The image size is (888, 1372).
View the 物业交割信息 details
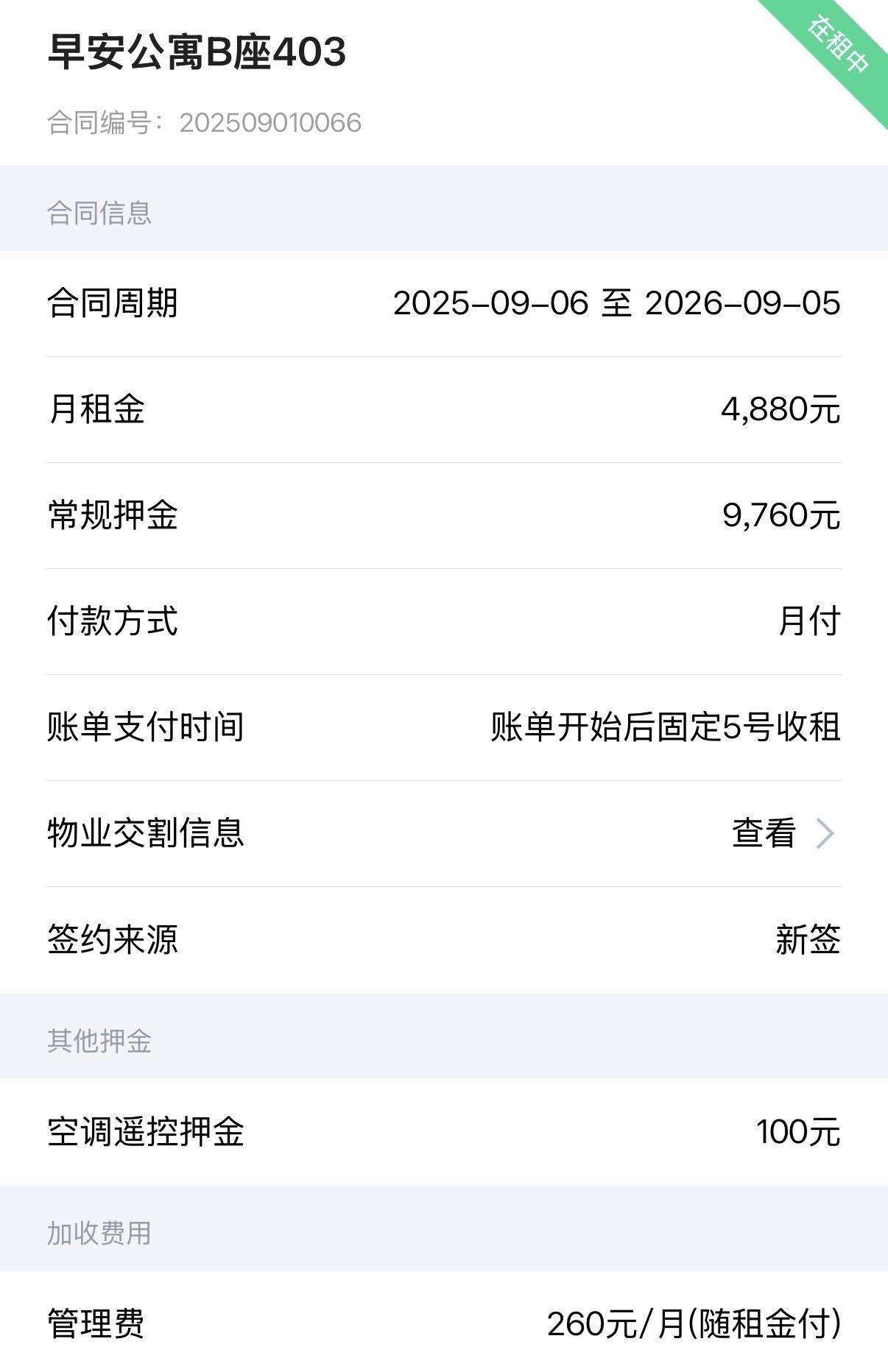click(x=782, y=834)
